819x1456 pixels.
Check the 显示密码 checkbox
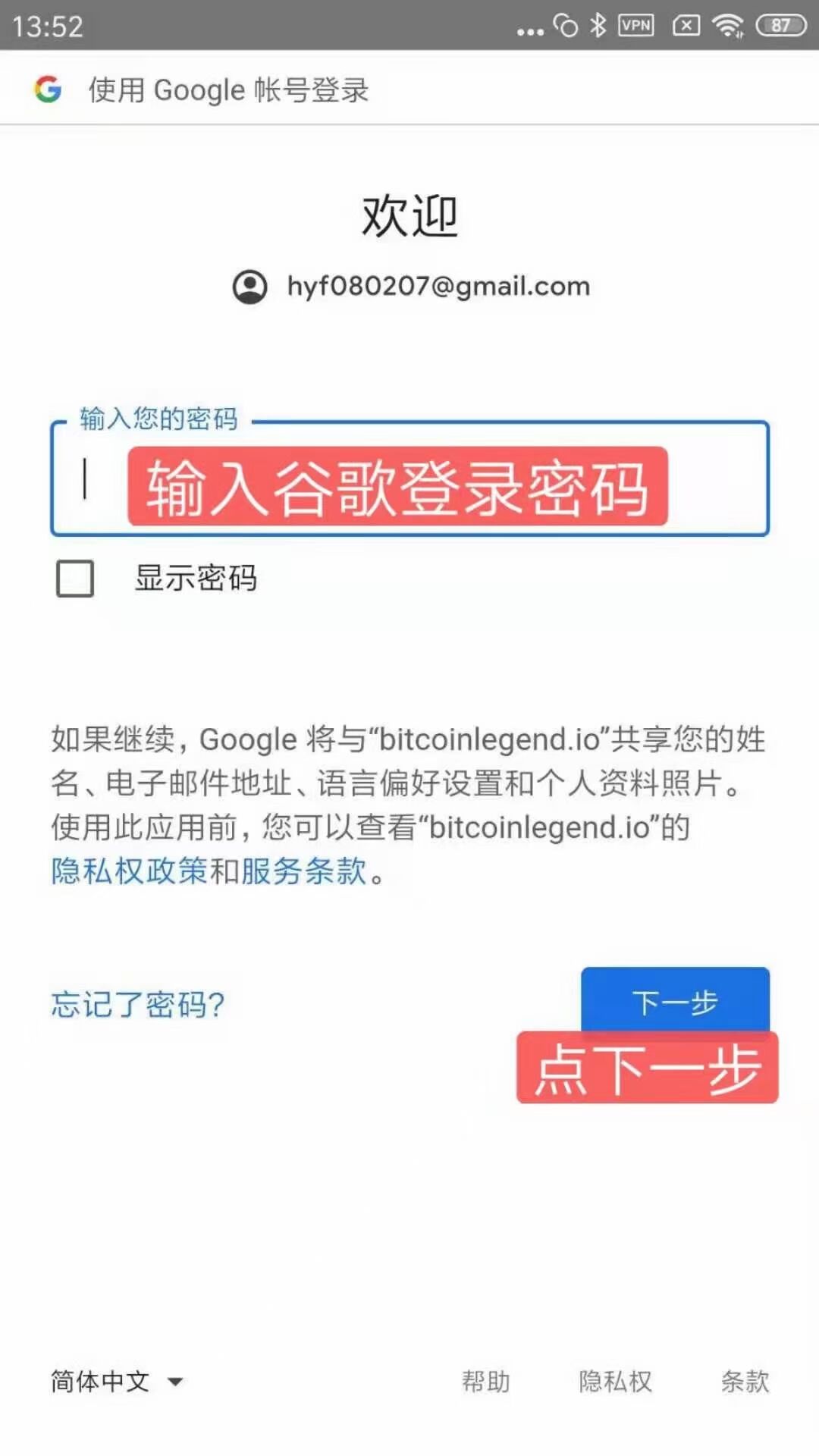tap(75, 579)
